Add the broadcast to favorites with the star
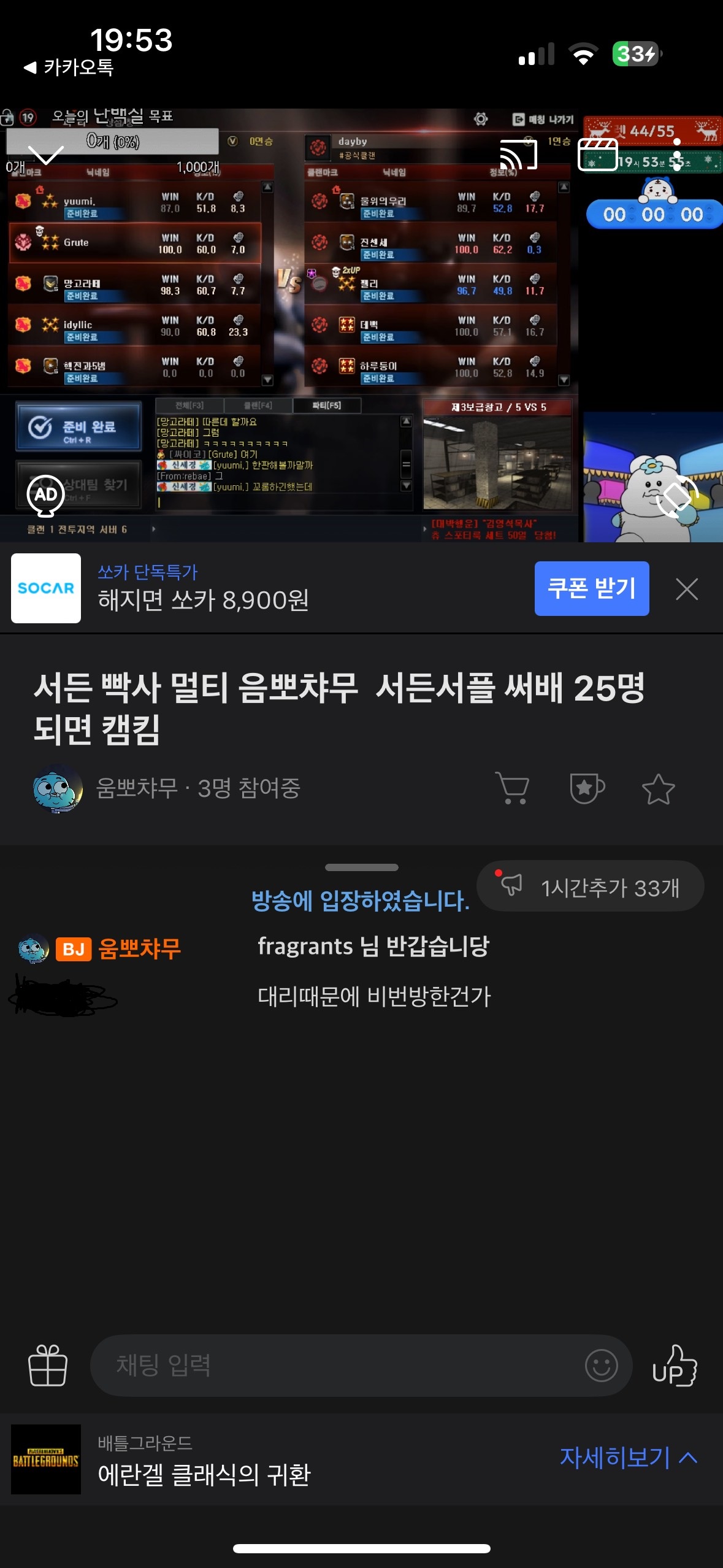Screen dimensions: 723x1568 pos(658,789)
